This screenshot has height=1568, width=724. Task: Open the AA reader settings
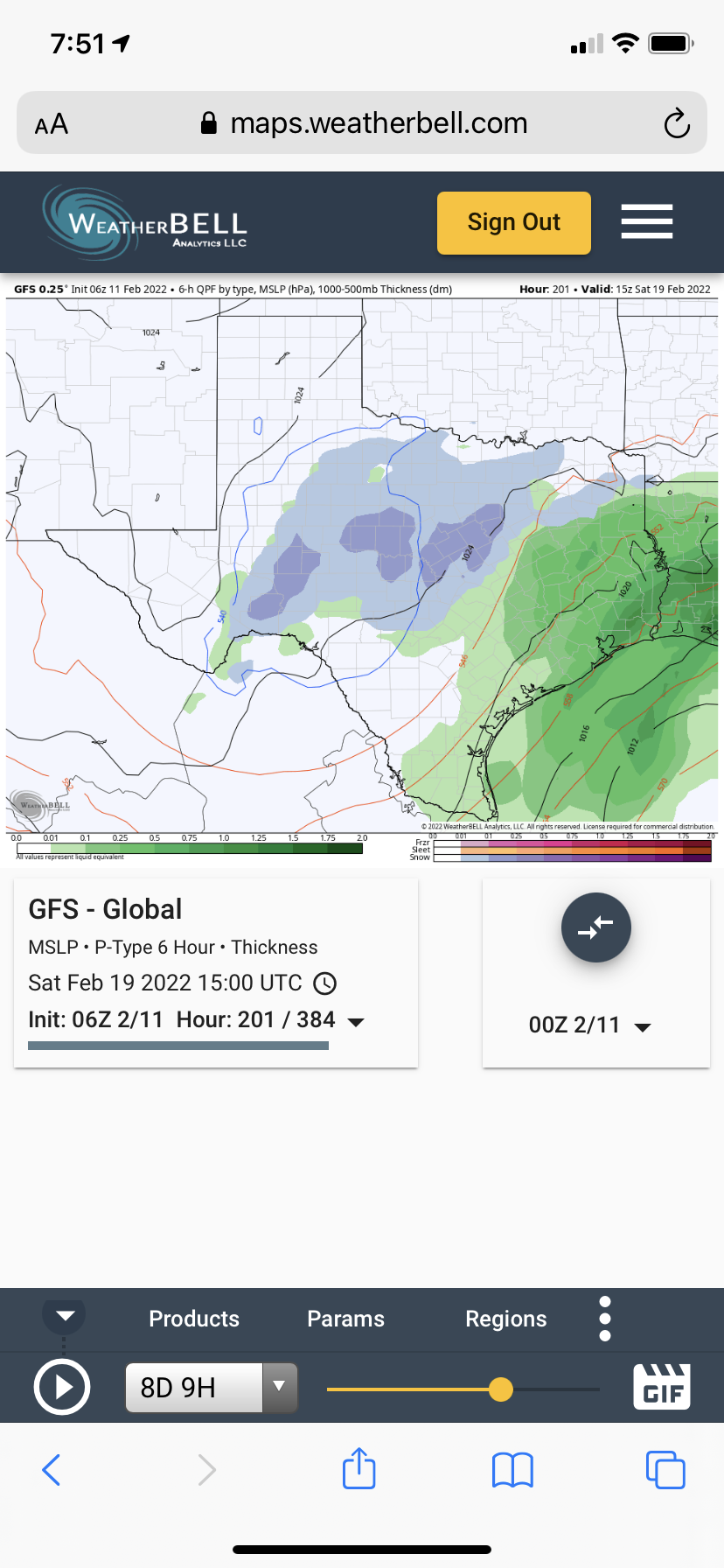click(x=52, y=124)
